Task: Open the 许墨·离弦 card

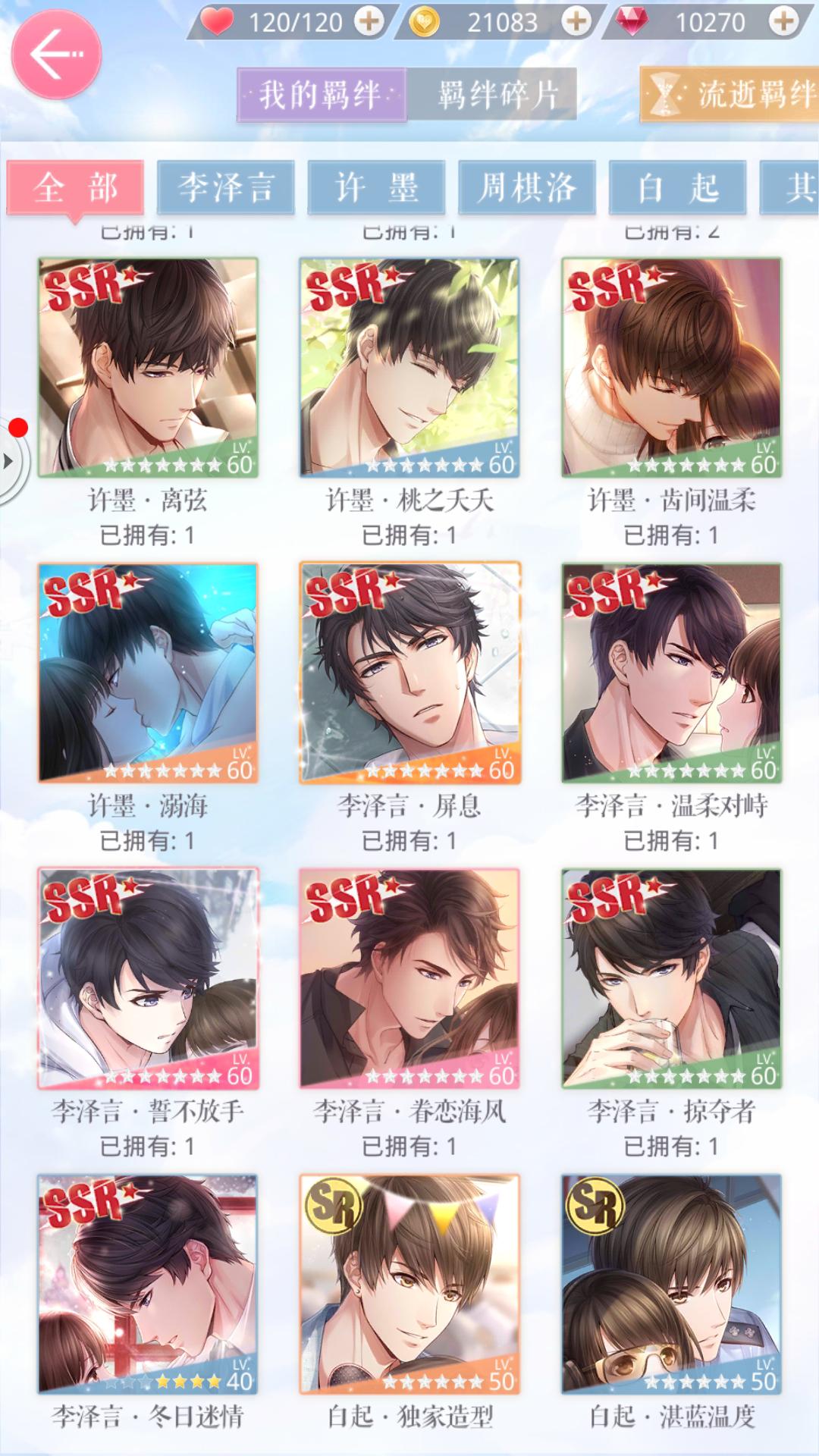Action: pos(148,368)
